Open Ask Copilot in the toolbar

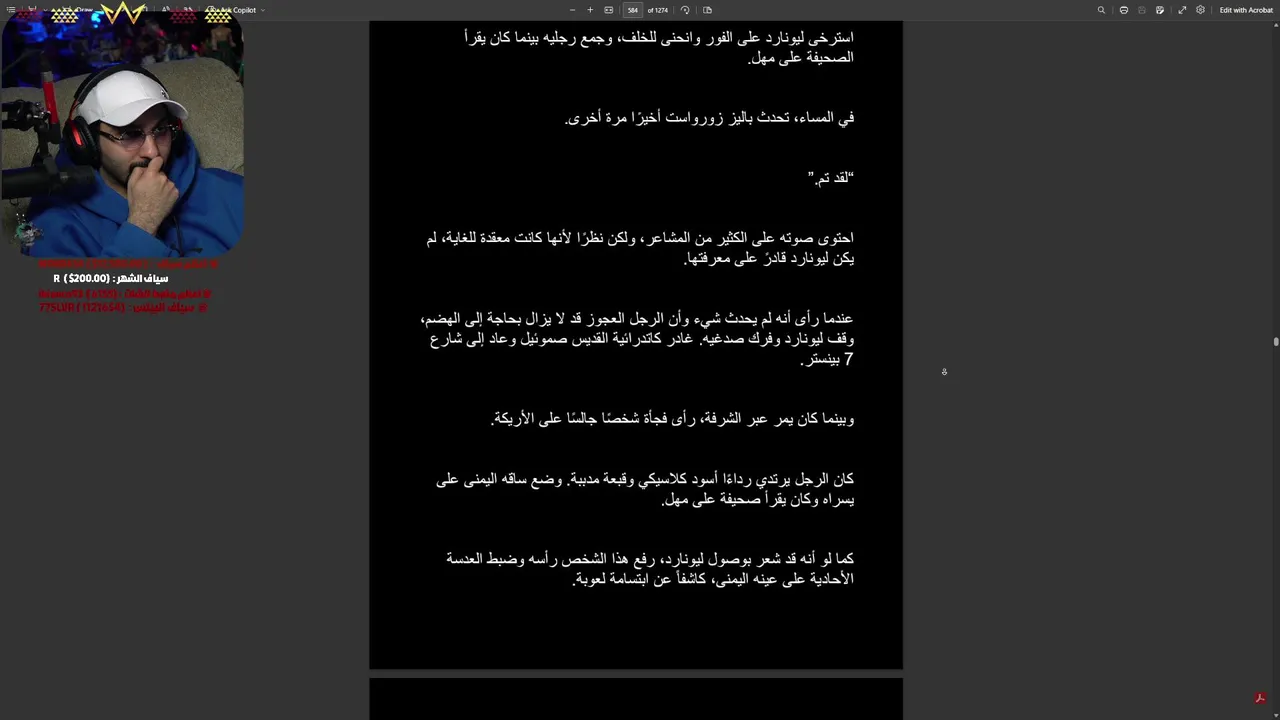pyautogui.click(x=238, y=10)
